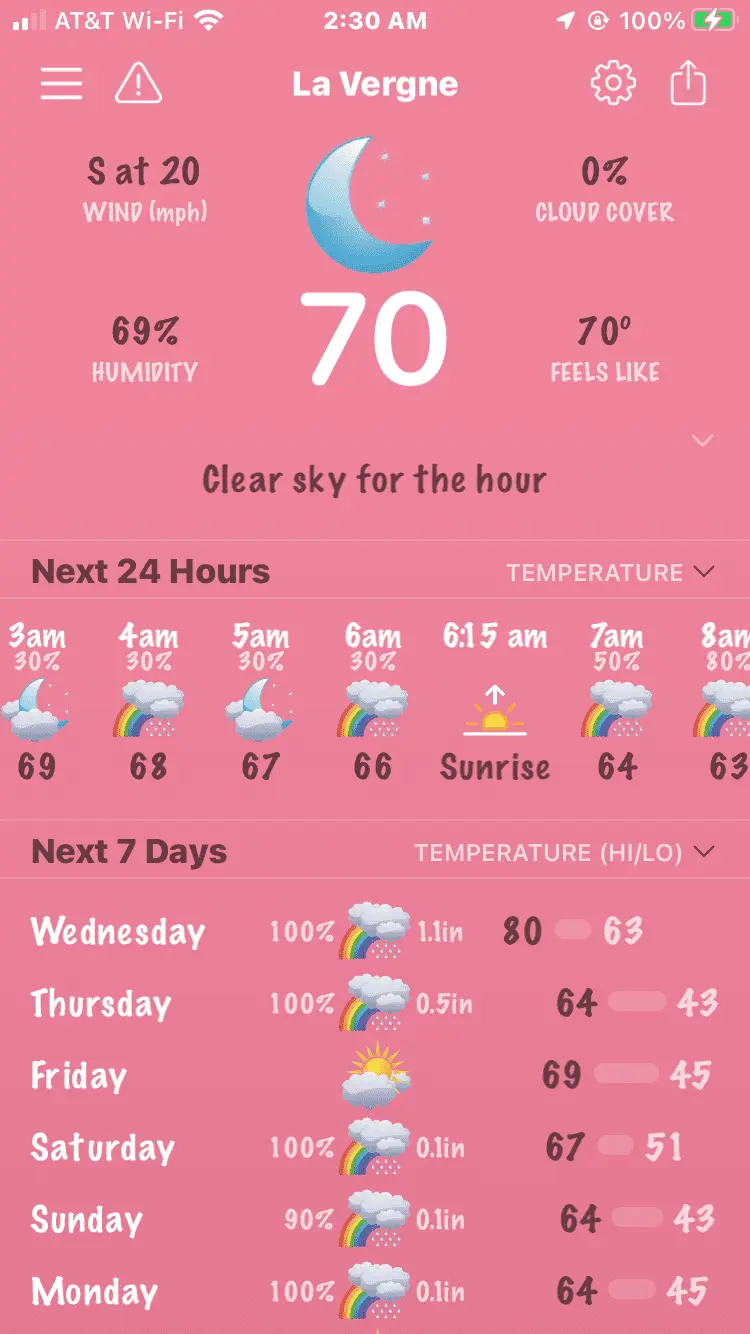View Friday's forecast row
This screenshot has height=1334, width=750.
(375, 1075)
